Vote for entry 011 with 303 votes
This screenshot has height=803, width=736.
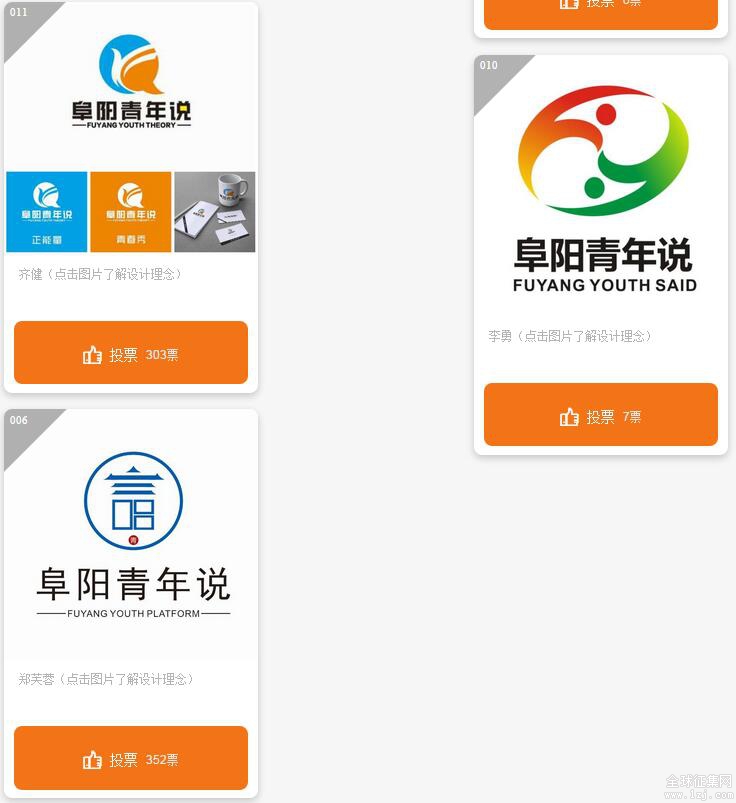pyautogui.click(x=131, y=353)
